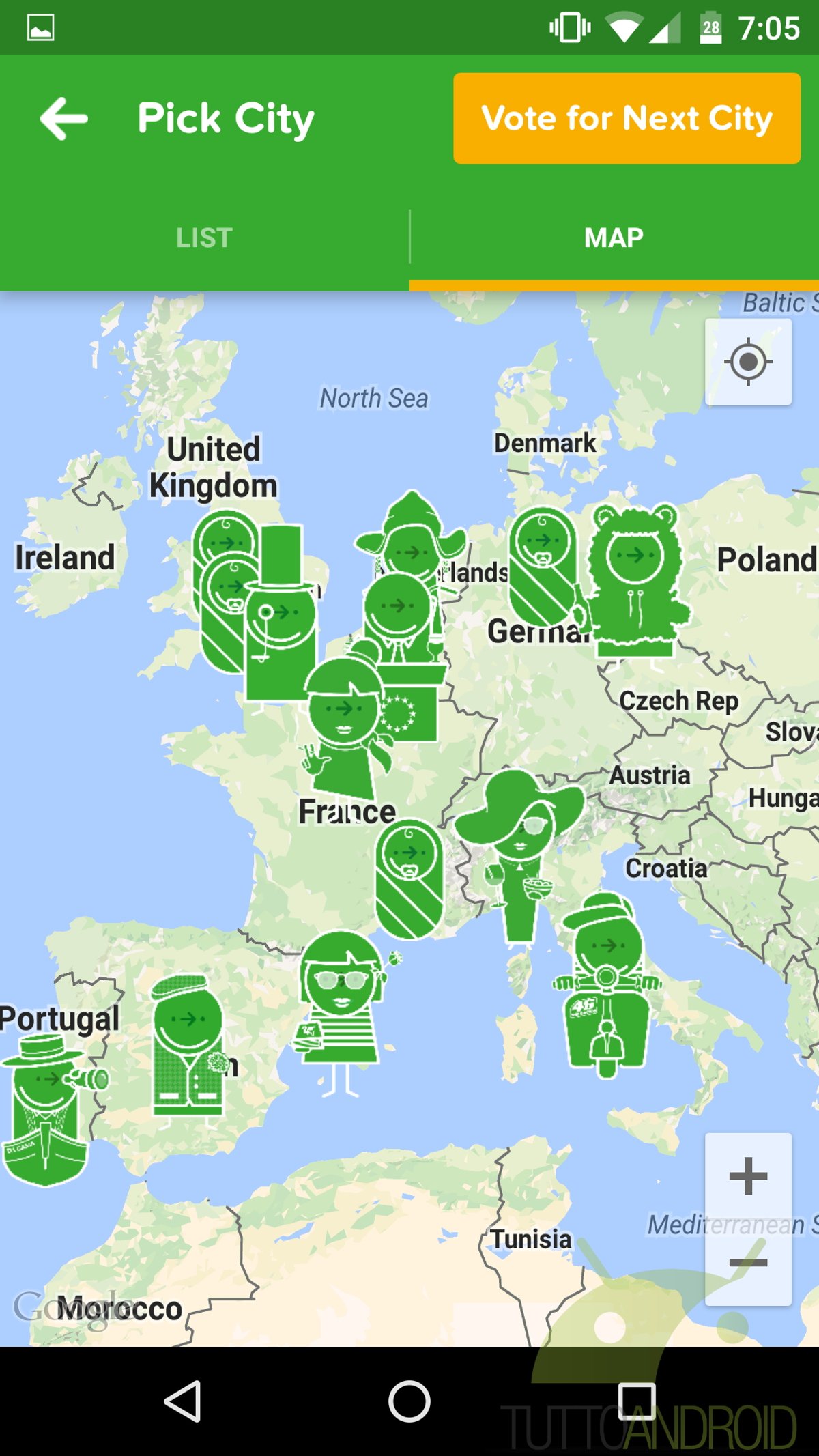Image resolution: width=819 pixels, height=1456 pixels.
Task: Choose the top hat character in the UK
Action: (281, 614)
